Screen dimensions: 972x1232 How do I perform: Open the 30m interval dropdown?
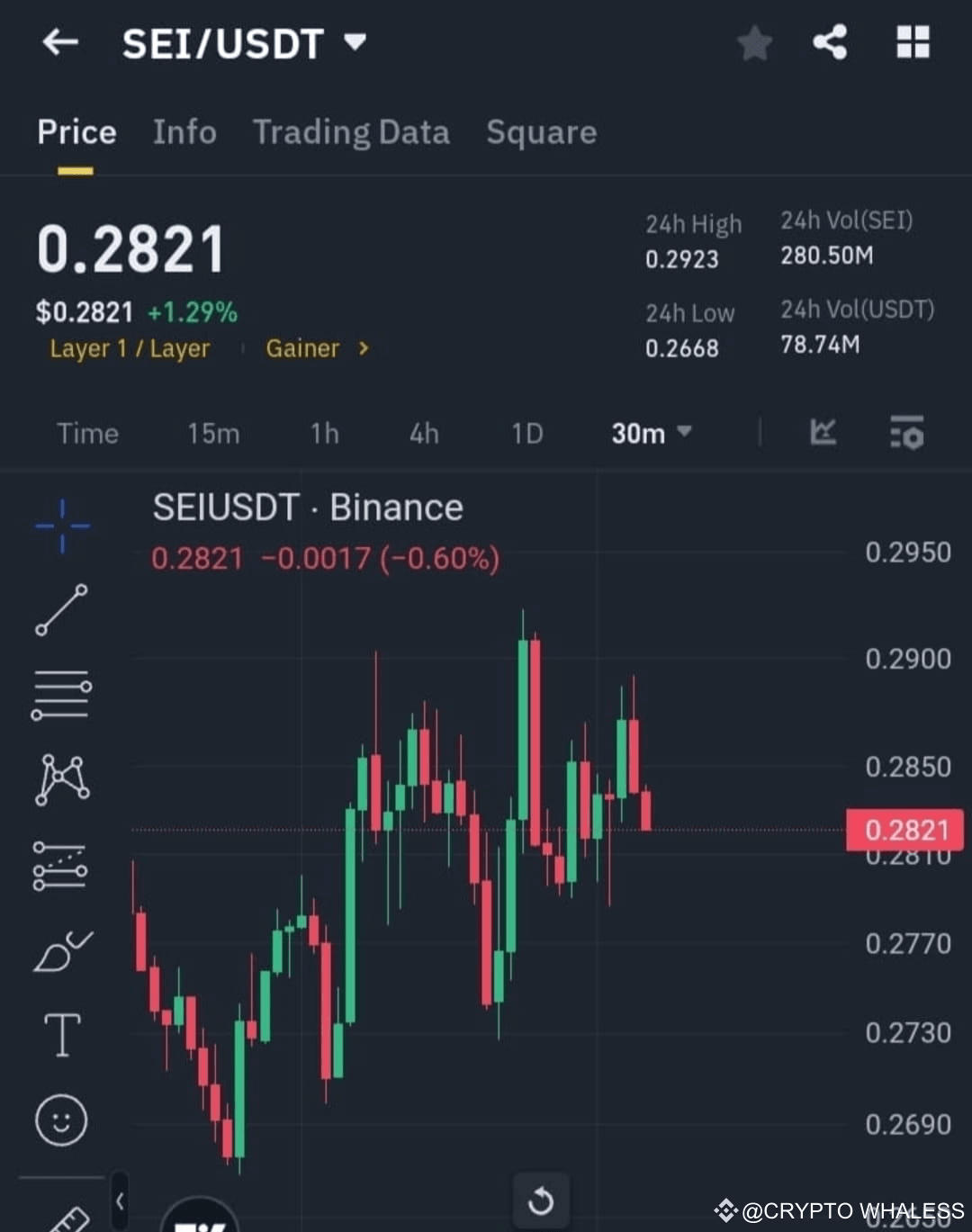click(650, 433)
